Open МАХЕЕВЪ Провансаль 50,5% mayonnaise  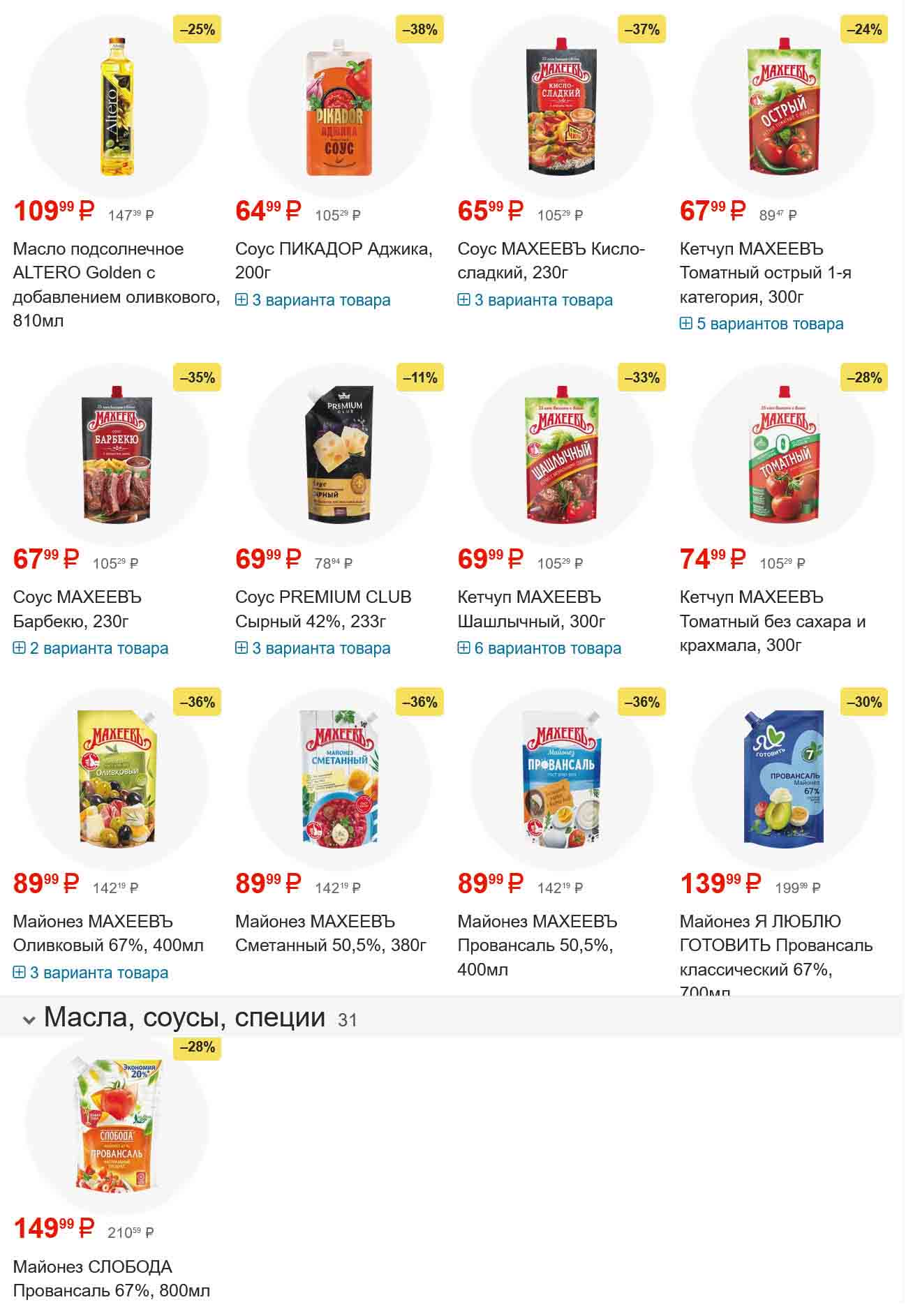click(x=536, y=945)
